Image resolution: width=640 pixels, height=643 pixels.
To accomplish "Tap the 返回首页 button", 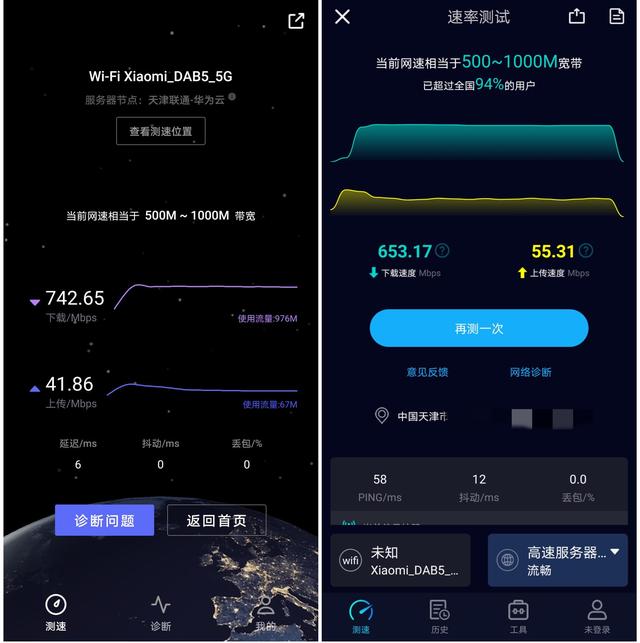I will click(x=216, y=520).
